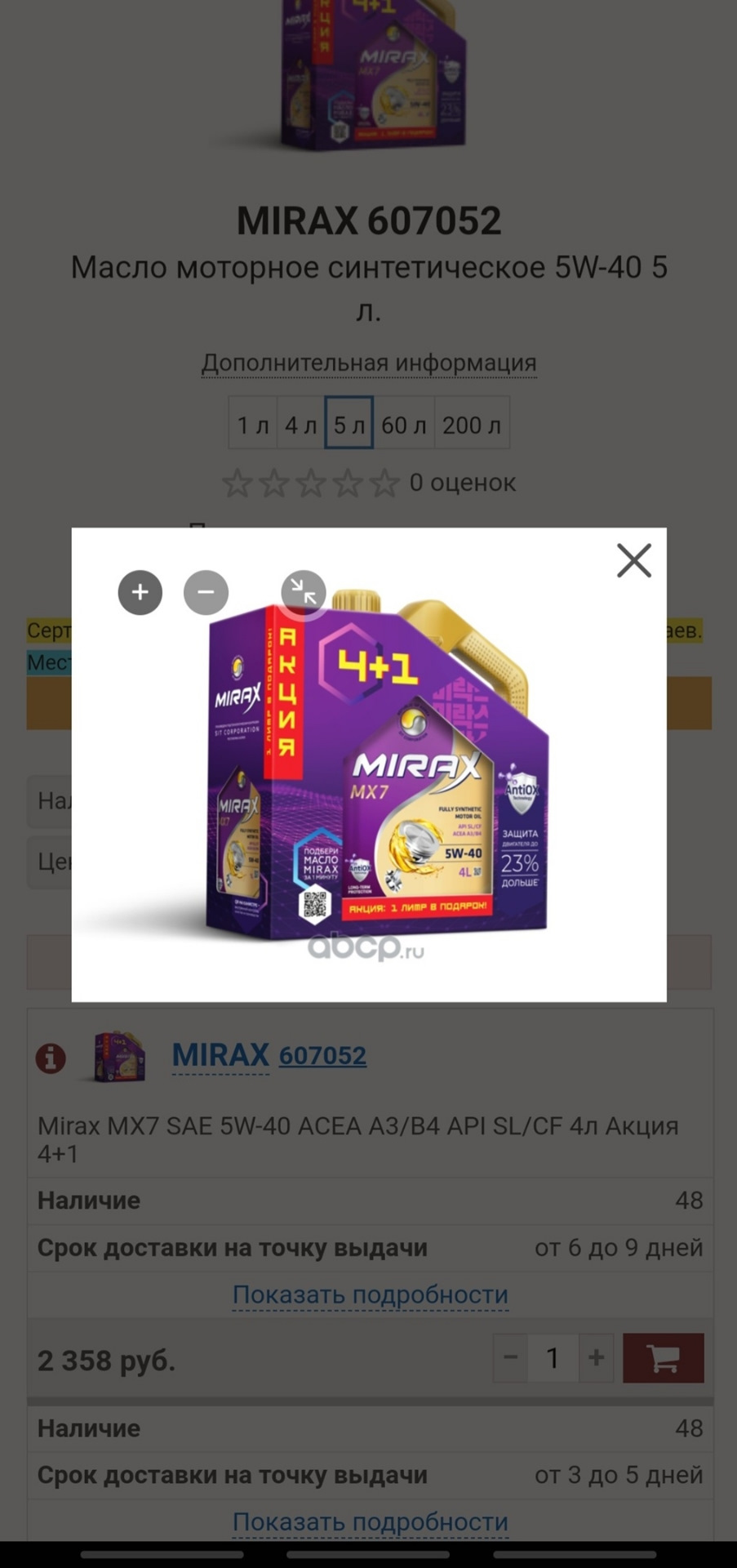Open Дополнительная информация link

(369, 363)
